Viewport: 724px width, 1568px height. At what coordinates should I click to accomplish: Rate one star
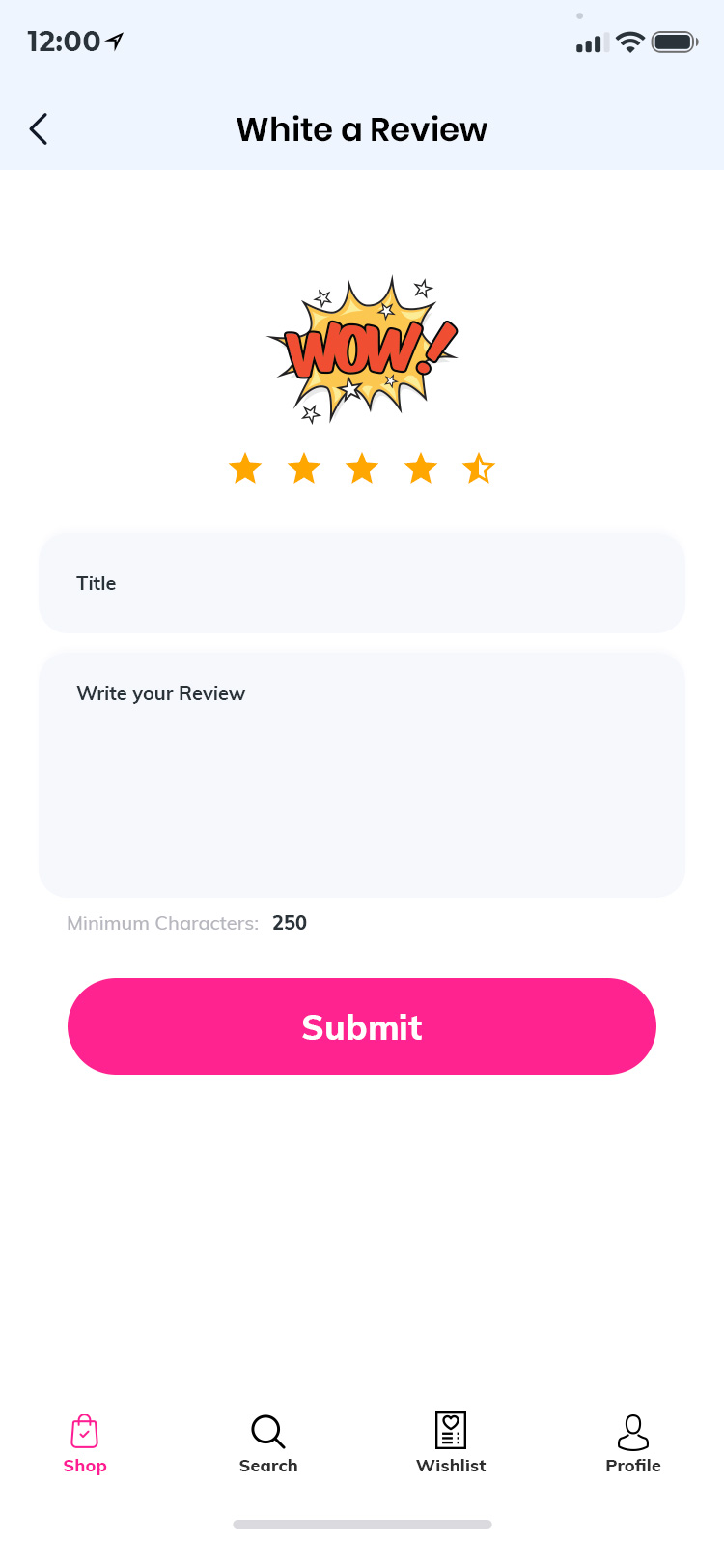coord(245,468)
